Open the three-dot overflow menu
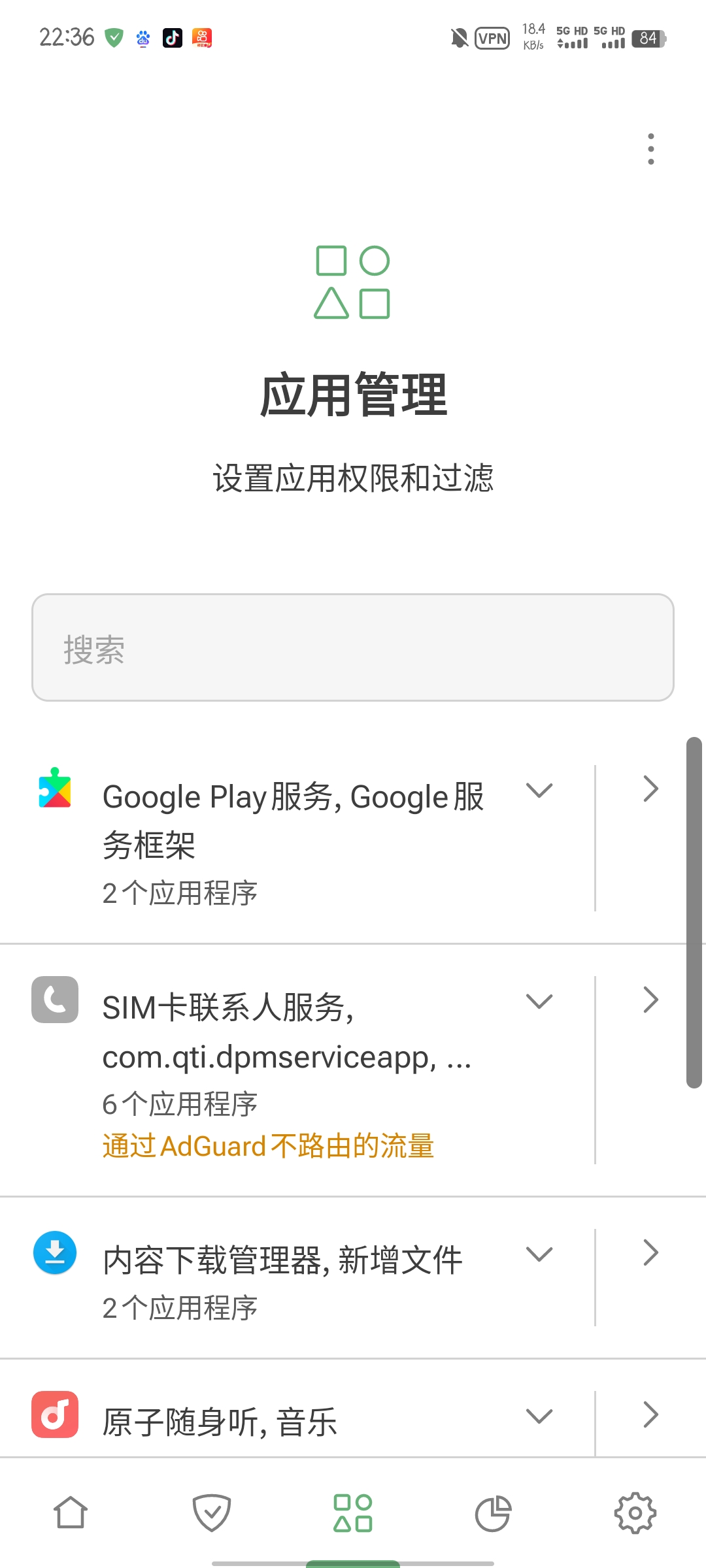 pyautogui.click(x=650, y=149)
